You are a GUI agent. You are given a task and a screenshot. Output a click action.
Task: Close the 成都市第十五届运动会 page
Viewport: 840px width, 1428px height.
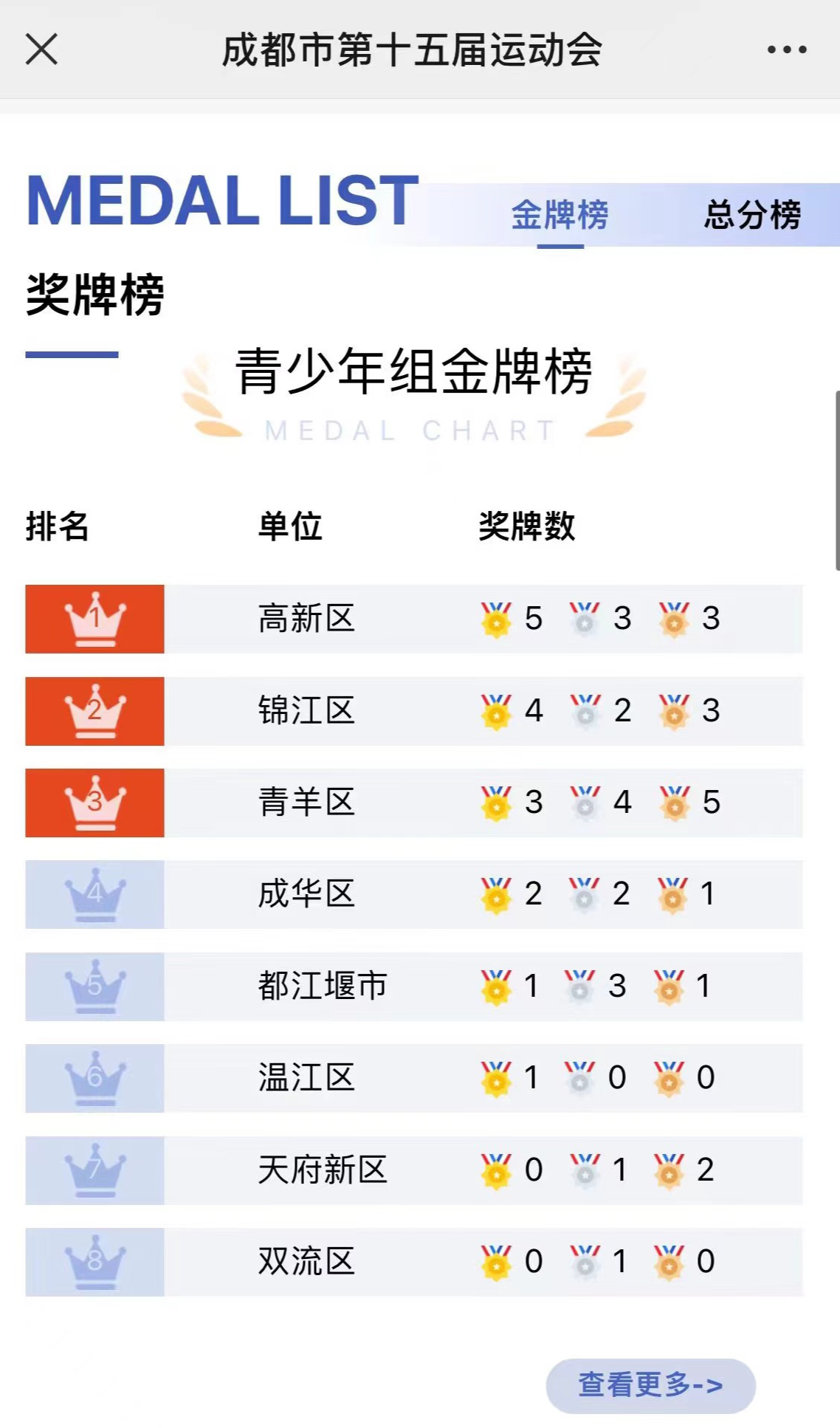coord(41,49)
